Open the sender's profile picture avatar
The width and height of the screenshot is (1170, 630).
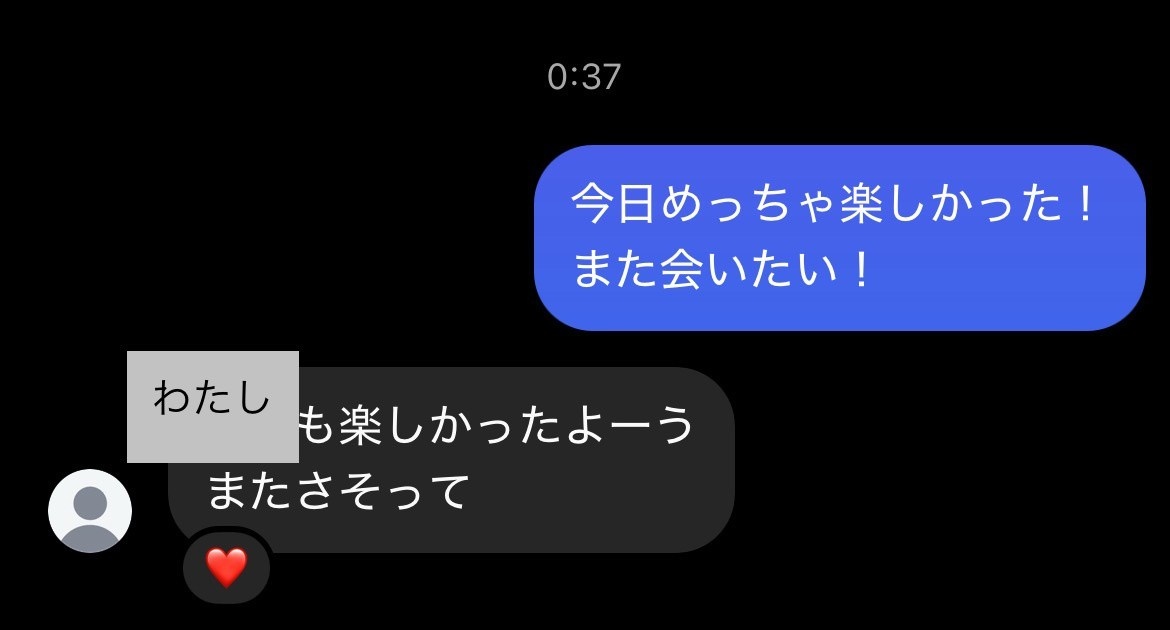point(90,511)
